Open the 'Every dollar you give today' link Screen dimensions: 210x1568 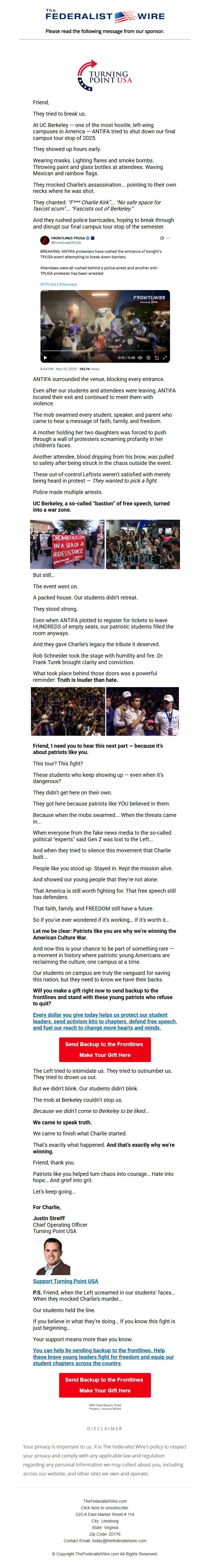[x=105, y=1021]
